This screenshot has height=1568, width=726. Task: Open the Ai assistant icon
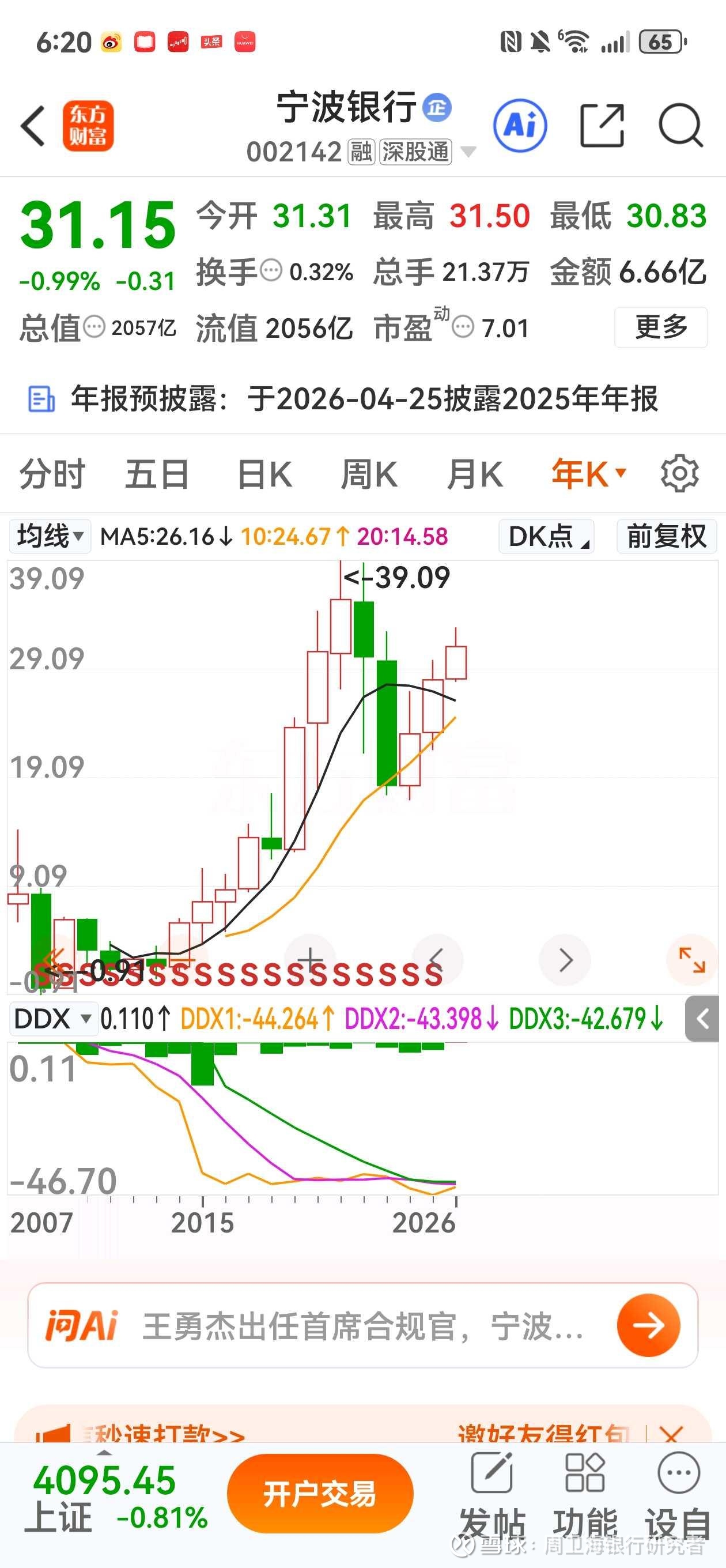pos(520,126)
